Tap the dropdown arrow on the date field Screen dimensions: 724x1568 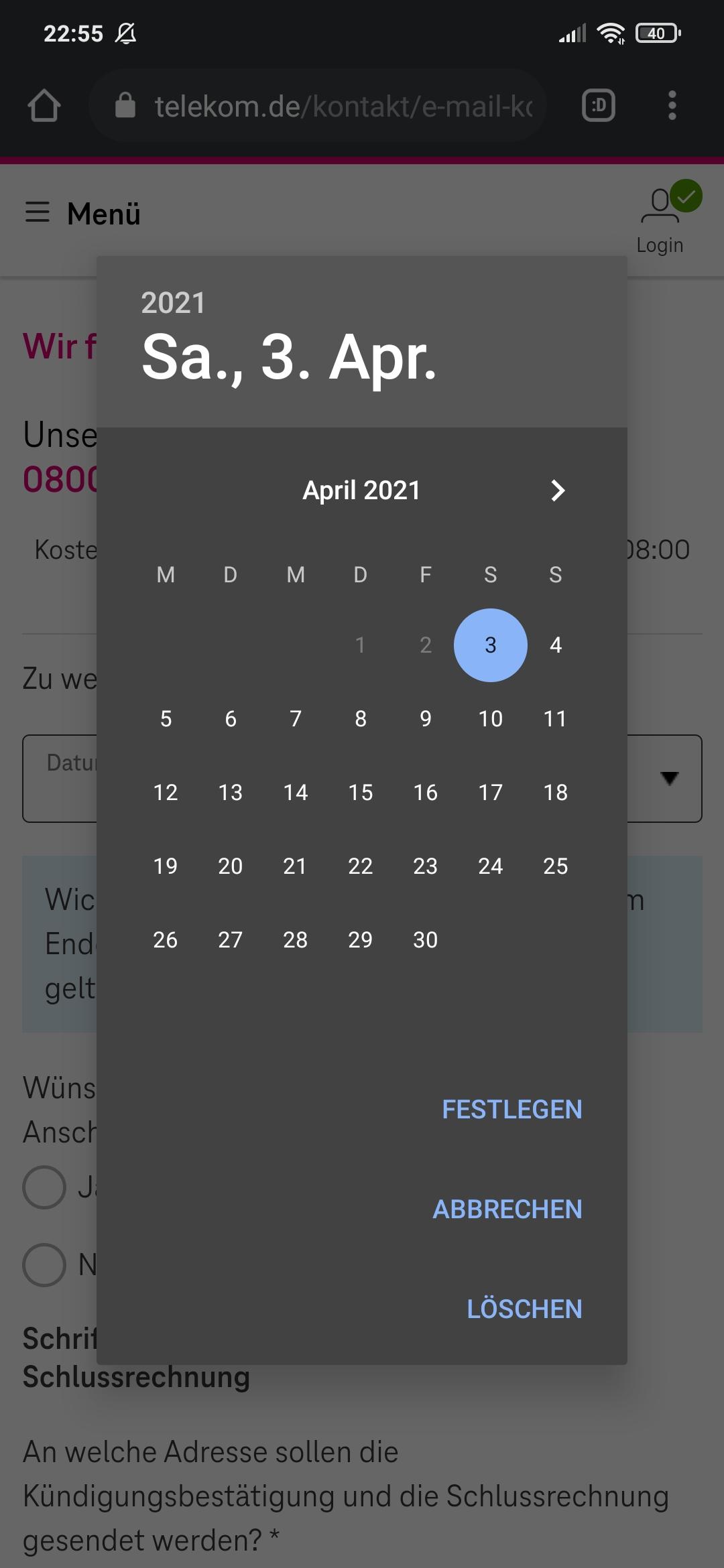(x=670, y=778)
